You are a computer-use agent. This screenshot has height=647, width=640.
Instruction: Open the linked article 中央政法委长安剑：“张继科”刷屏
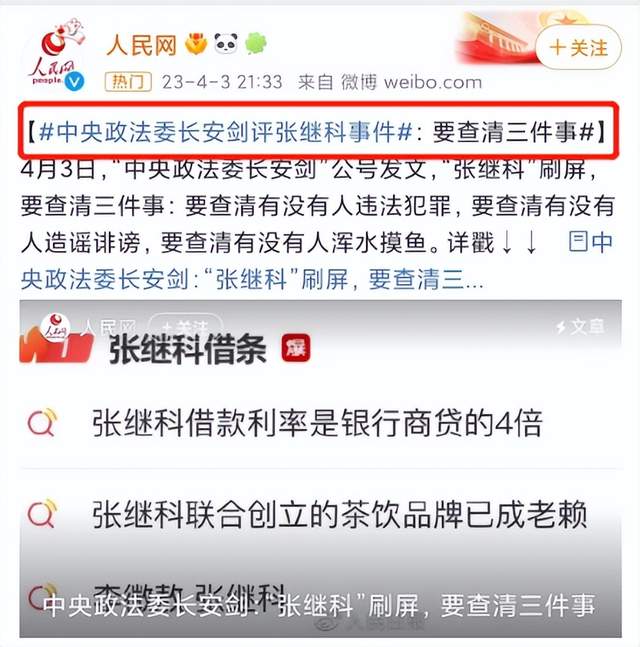(x=252, y=278)
